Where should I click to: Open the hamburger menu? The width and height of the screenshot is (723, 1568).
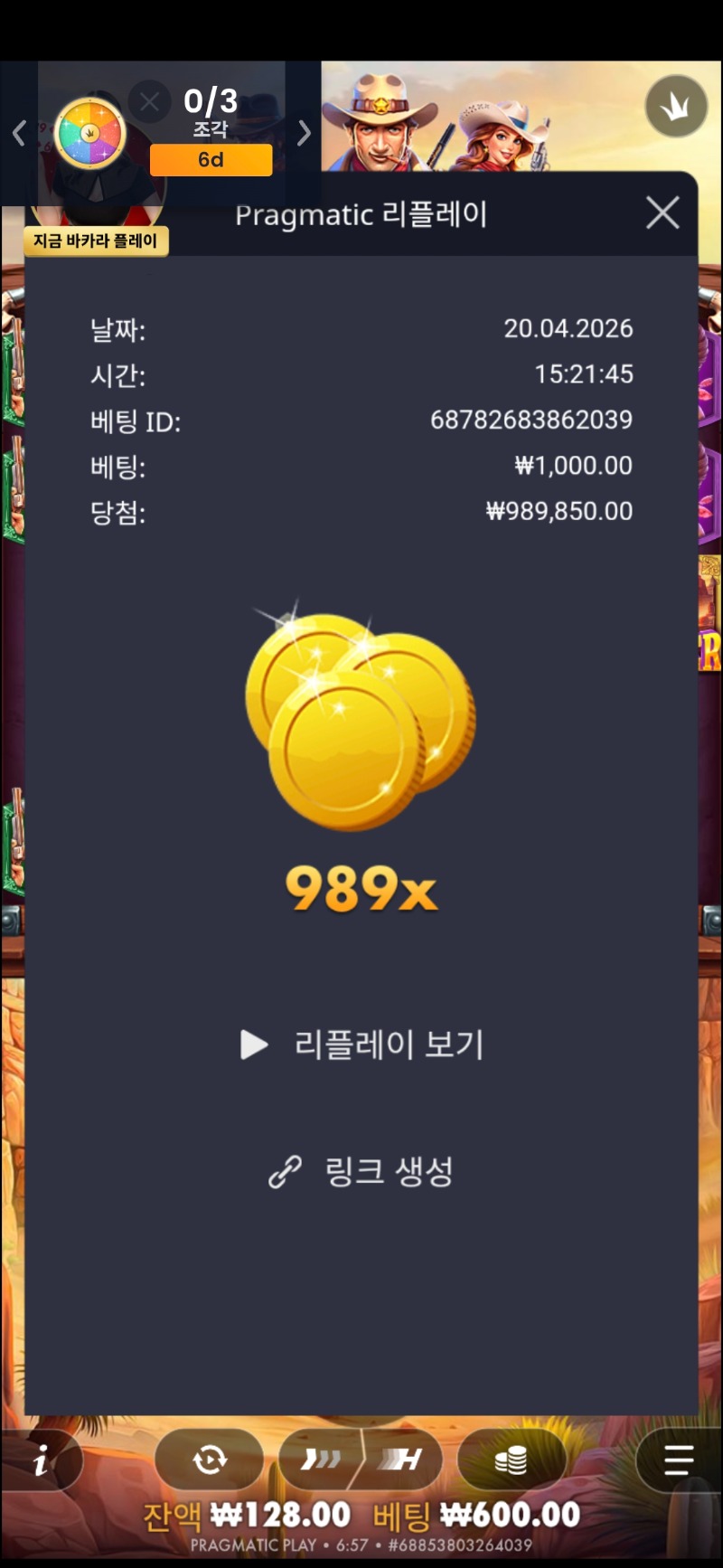pyautogui.click(x=678, y=1459)
